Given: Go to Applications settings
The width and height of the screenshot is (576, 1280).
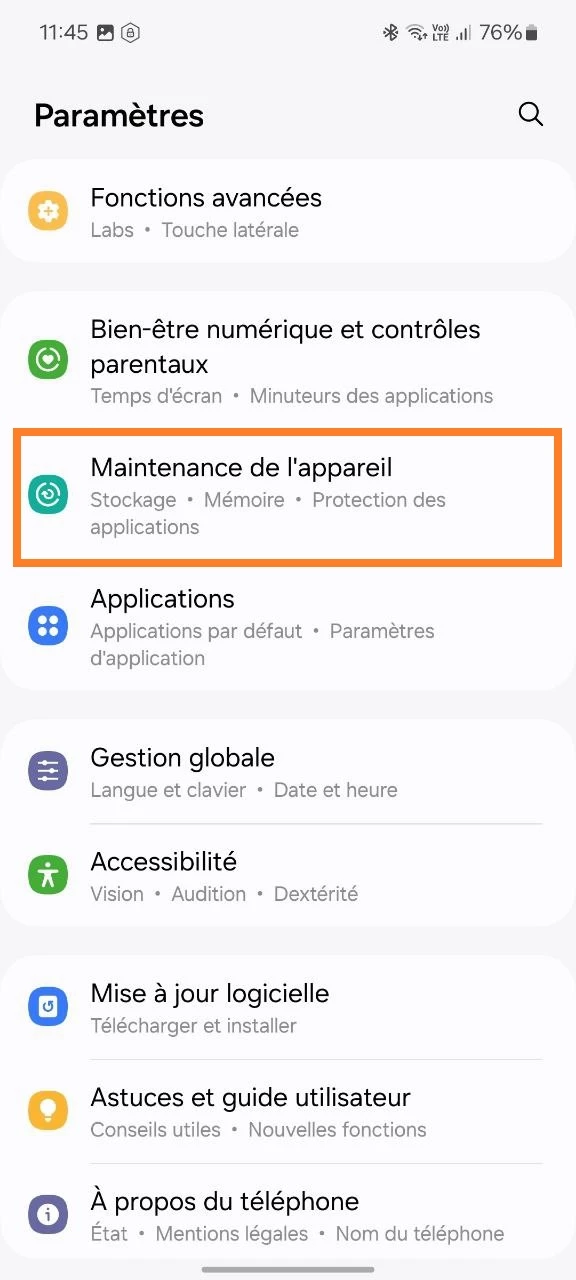Looking at the screenshot, I should coord(288,627).
